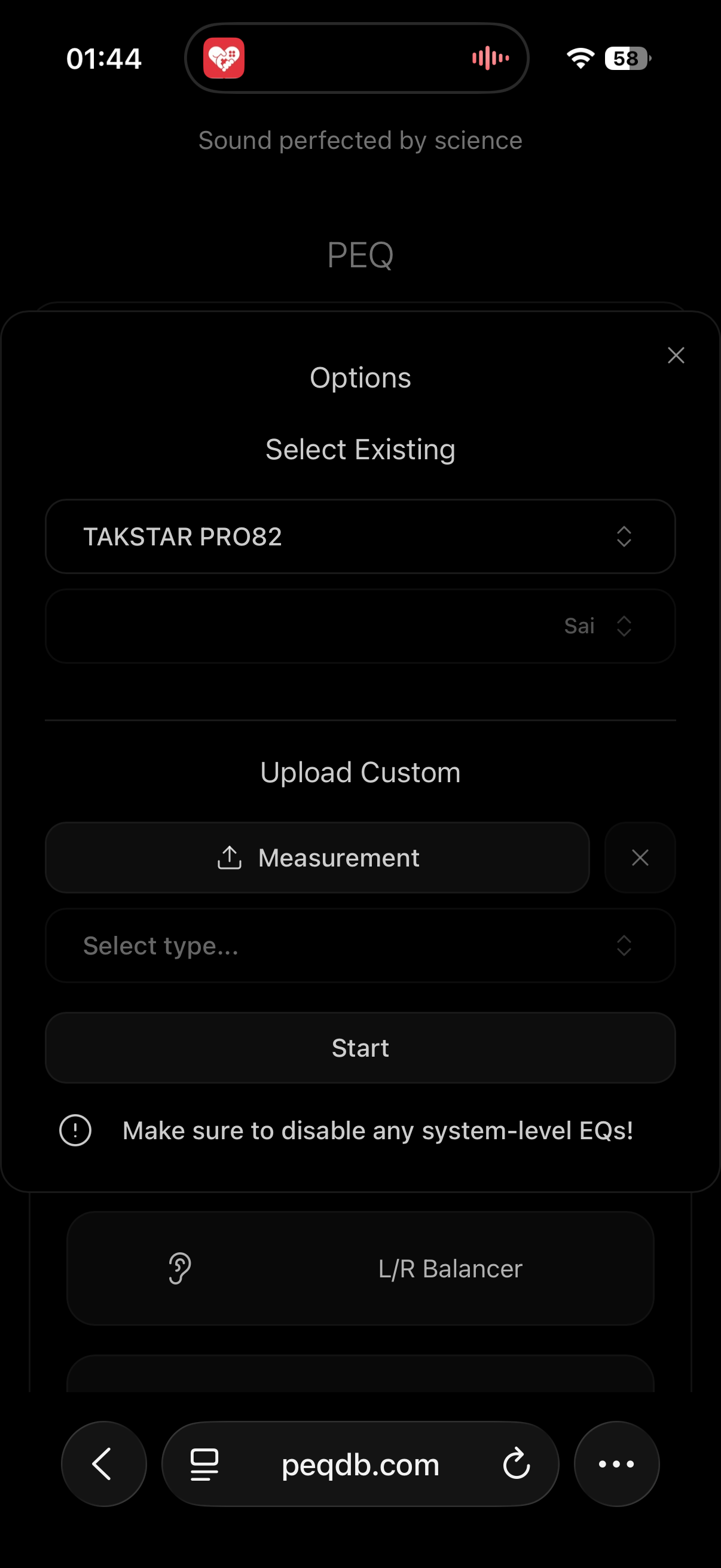This screenshot has height=1568, width=721.
Task: Close the Options dialog
Action: tap(676, 355)
